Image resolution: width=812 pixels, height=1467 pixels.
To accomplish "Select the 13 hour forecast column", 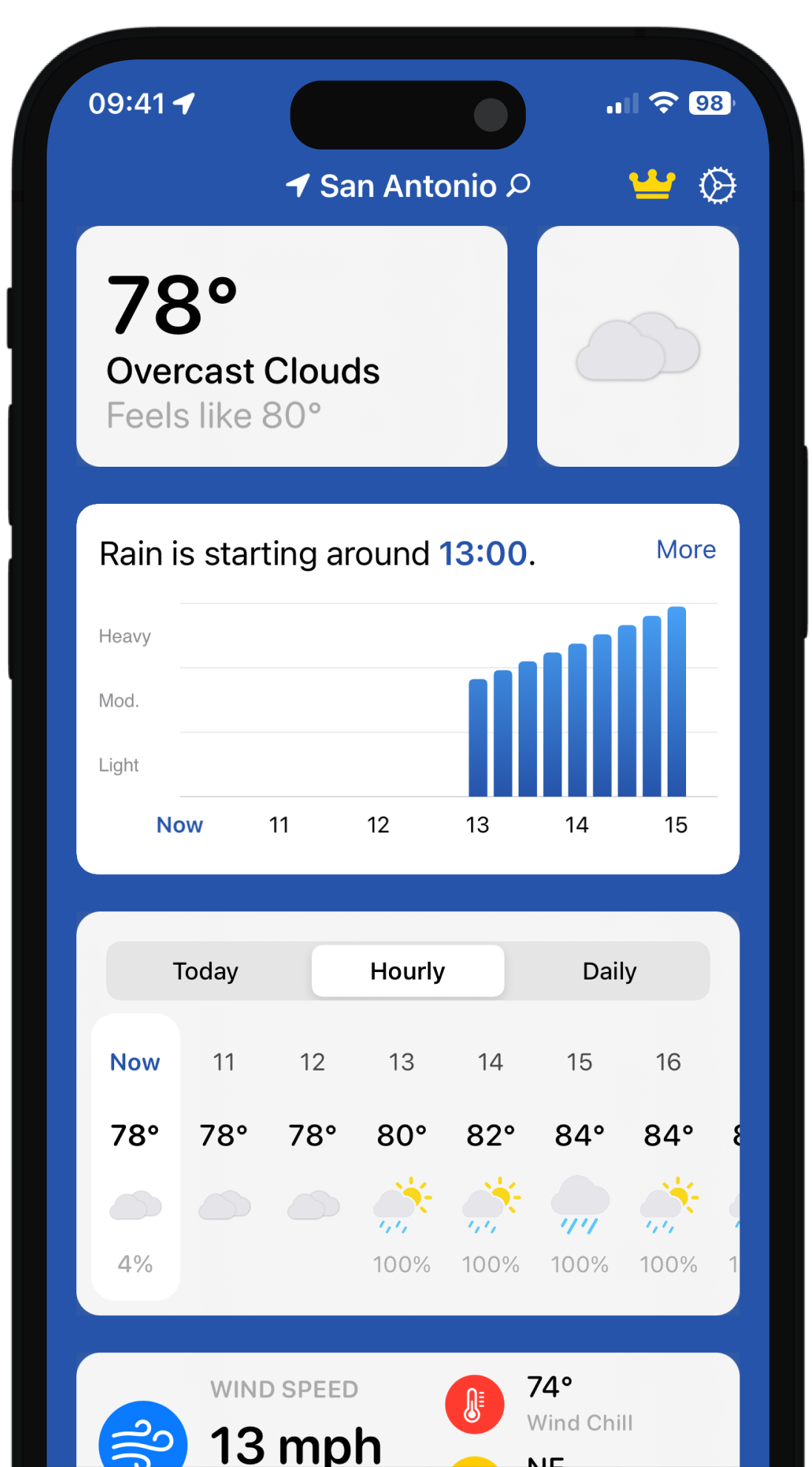I will 402,1157.
